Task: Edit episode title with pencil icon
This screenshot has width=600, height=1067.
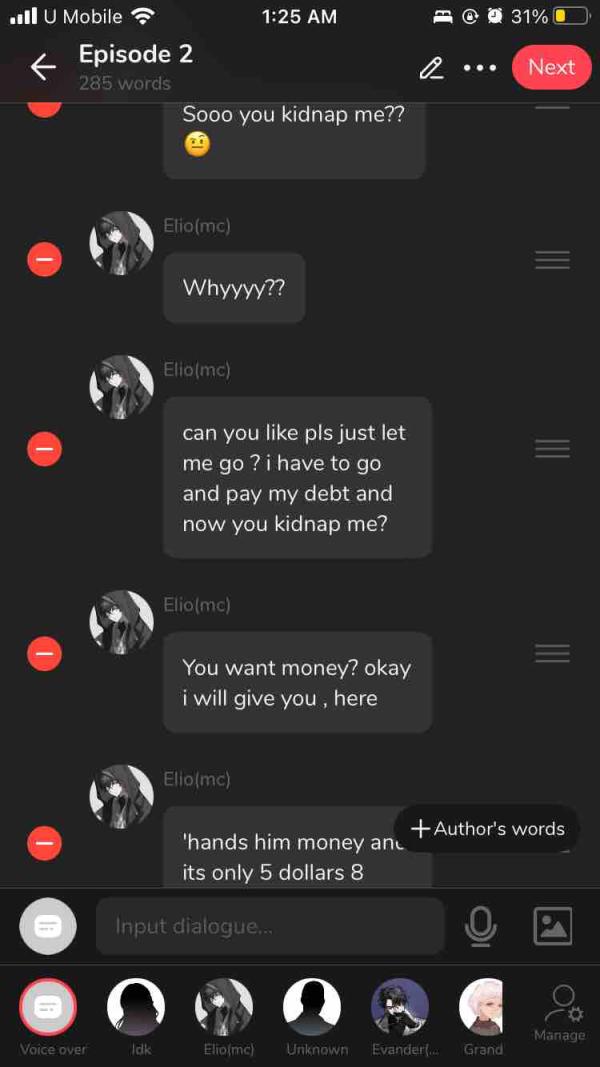Action: pos(431,68)
